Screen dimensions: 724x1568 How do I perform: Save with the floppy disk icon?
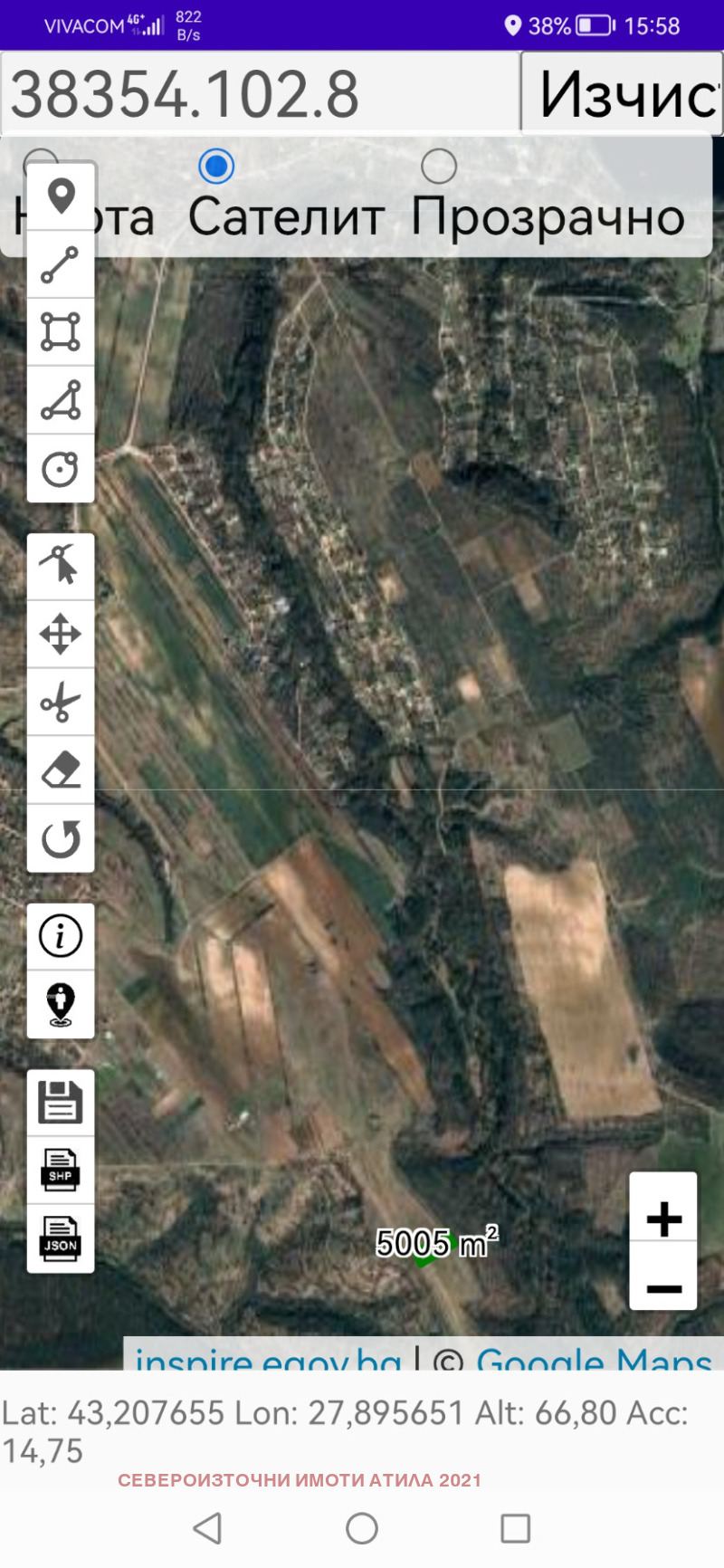point(61,1103)
